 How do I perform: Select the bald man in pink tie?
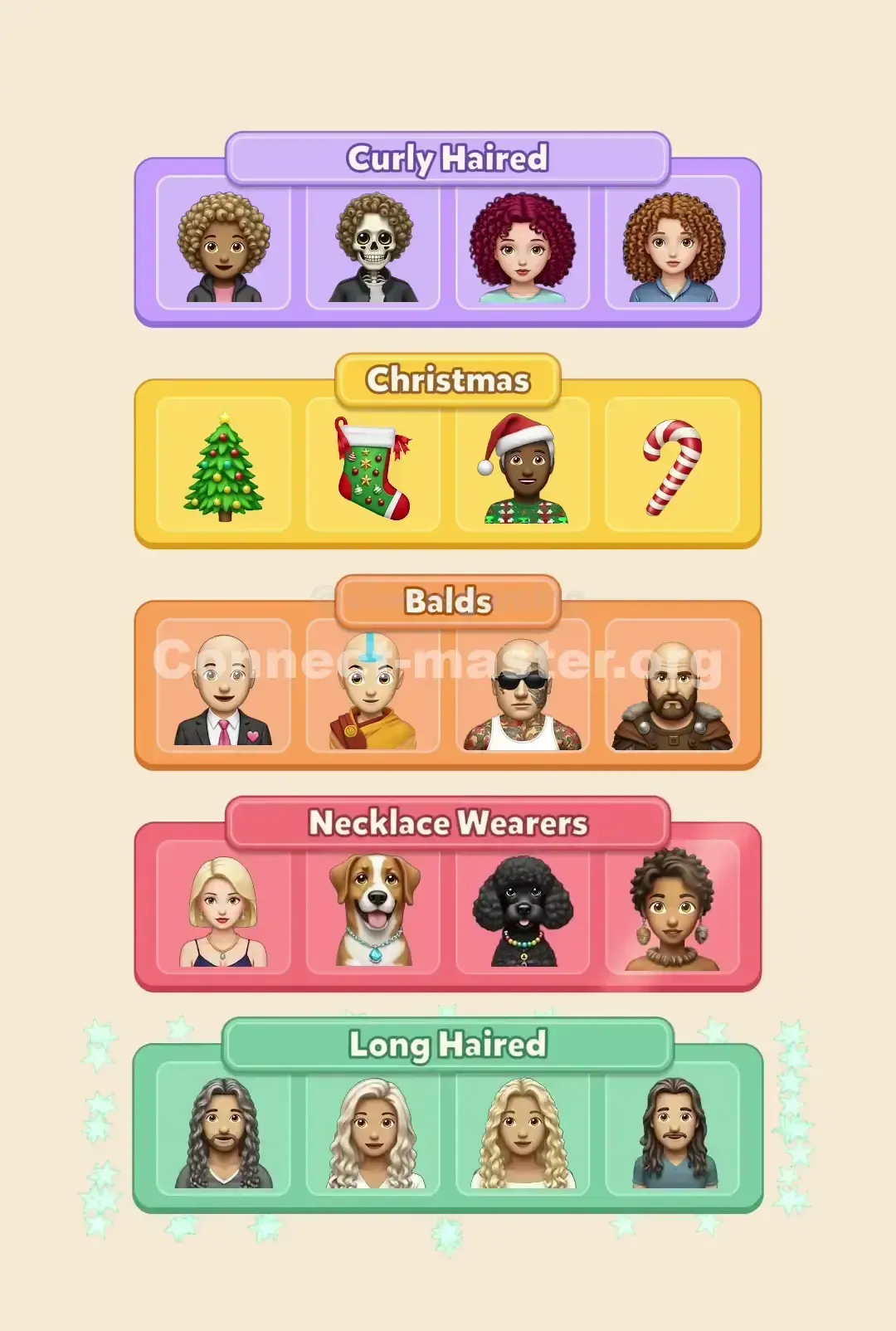tap(222, 687)
